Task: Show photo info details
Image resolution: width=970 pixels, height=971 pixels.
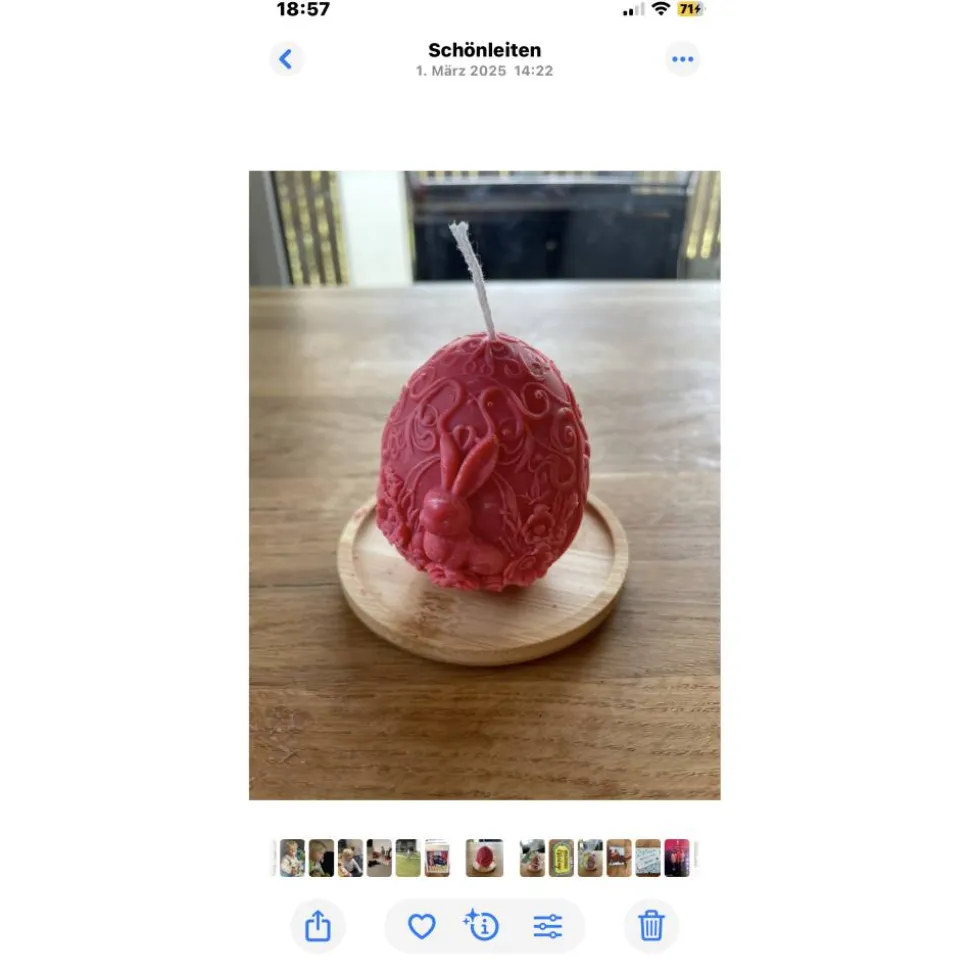Action: click(483, 926)
